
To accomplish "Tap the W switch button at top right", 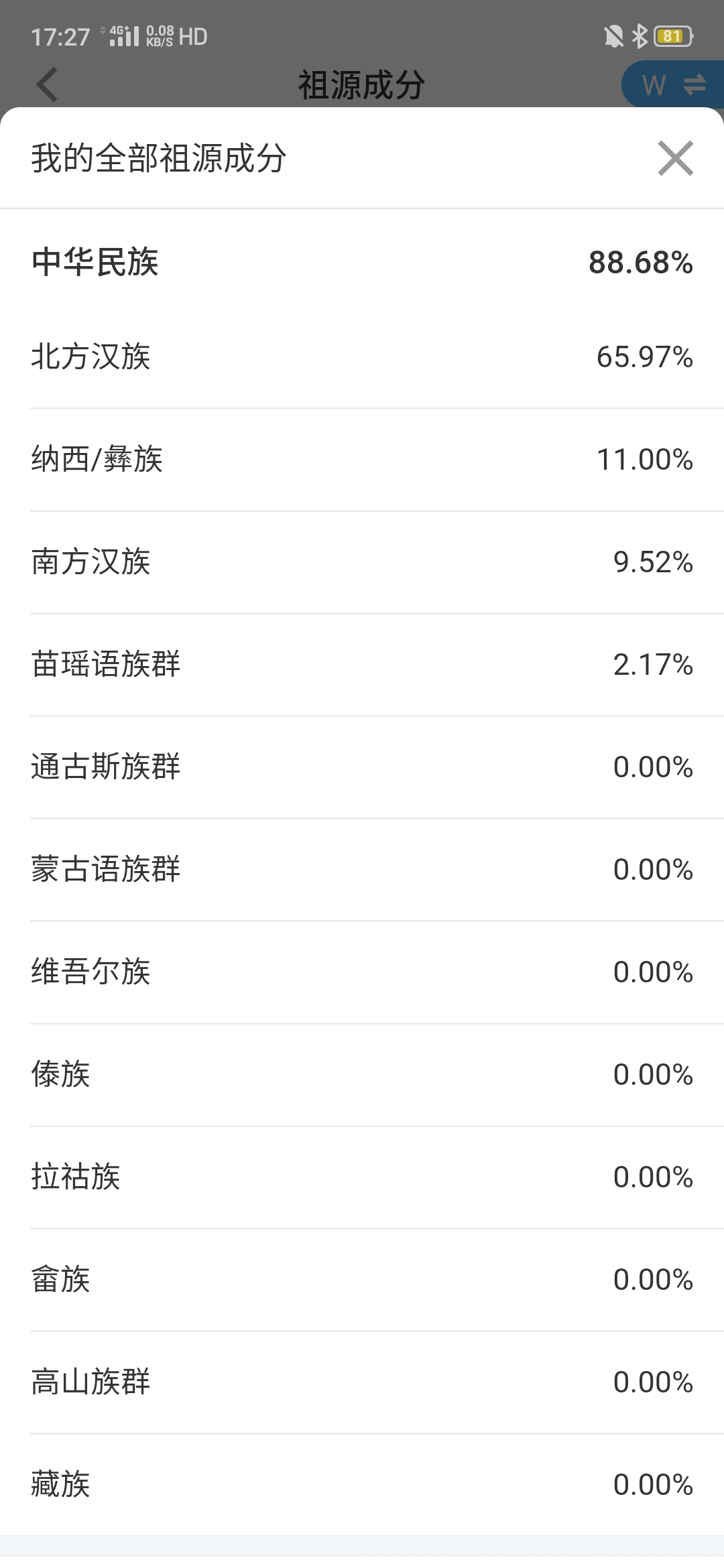I will (673, 84).
